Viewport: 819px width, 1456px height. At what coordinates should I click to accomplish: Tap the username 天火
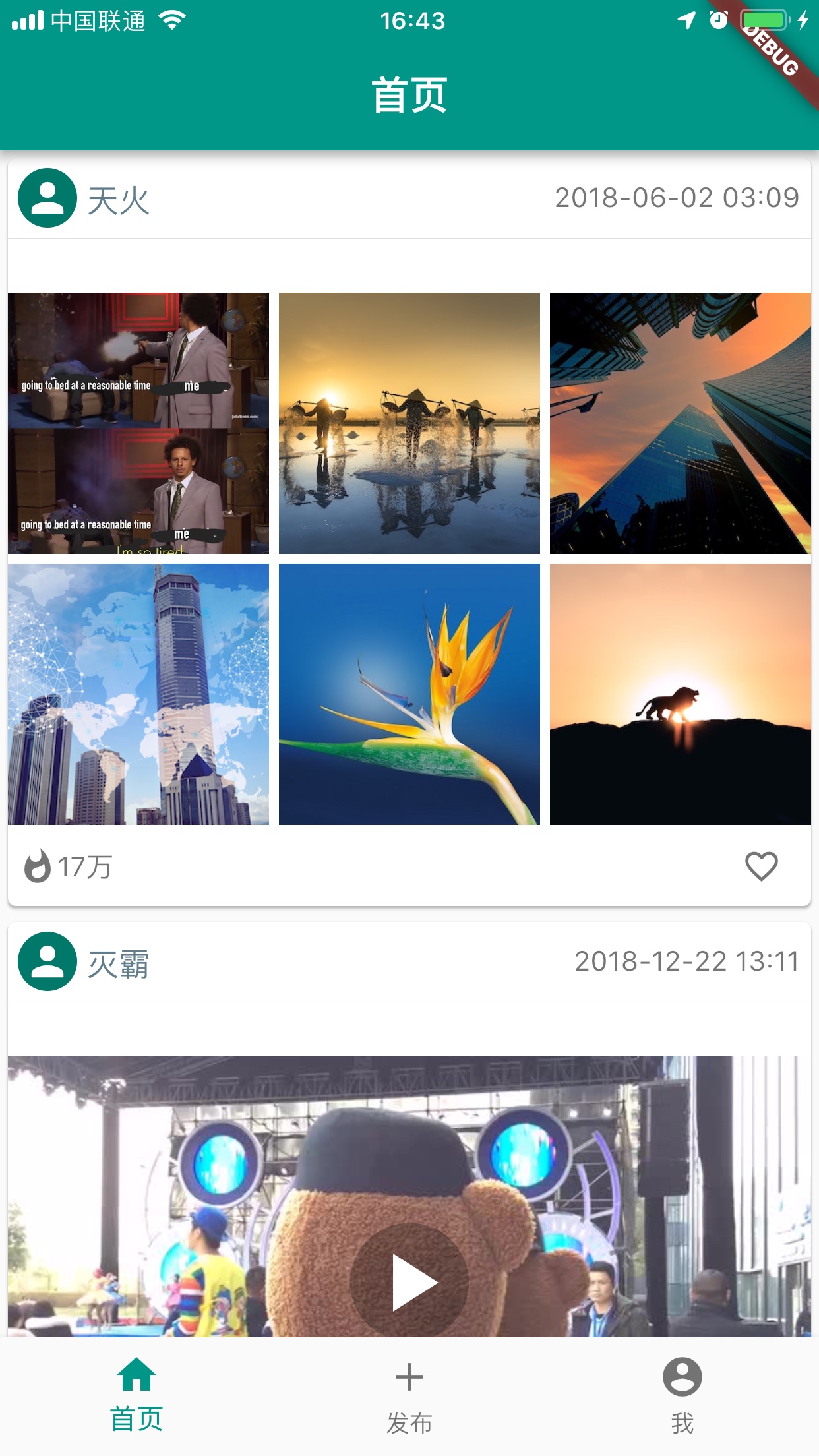[x=119, y=198]
